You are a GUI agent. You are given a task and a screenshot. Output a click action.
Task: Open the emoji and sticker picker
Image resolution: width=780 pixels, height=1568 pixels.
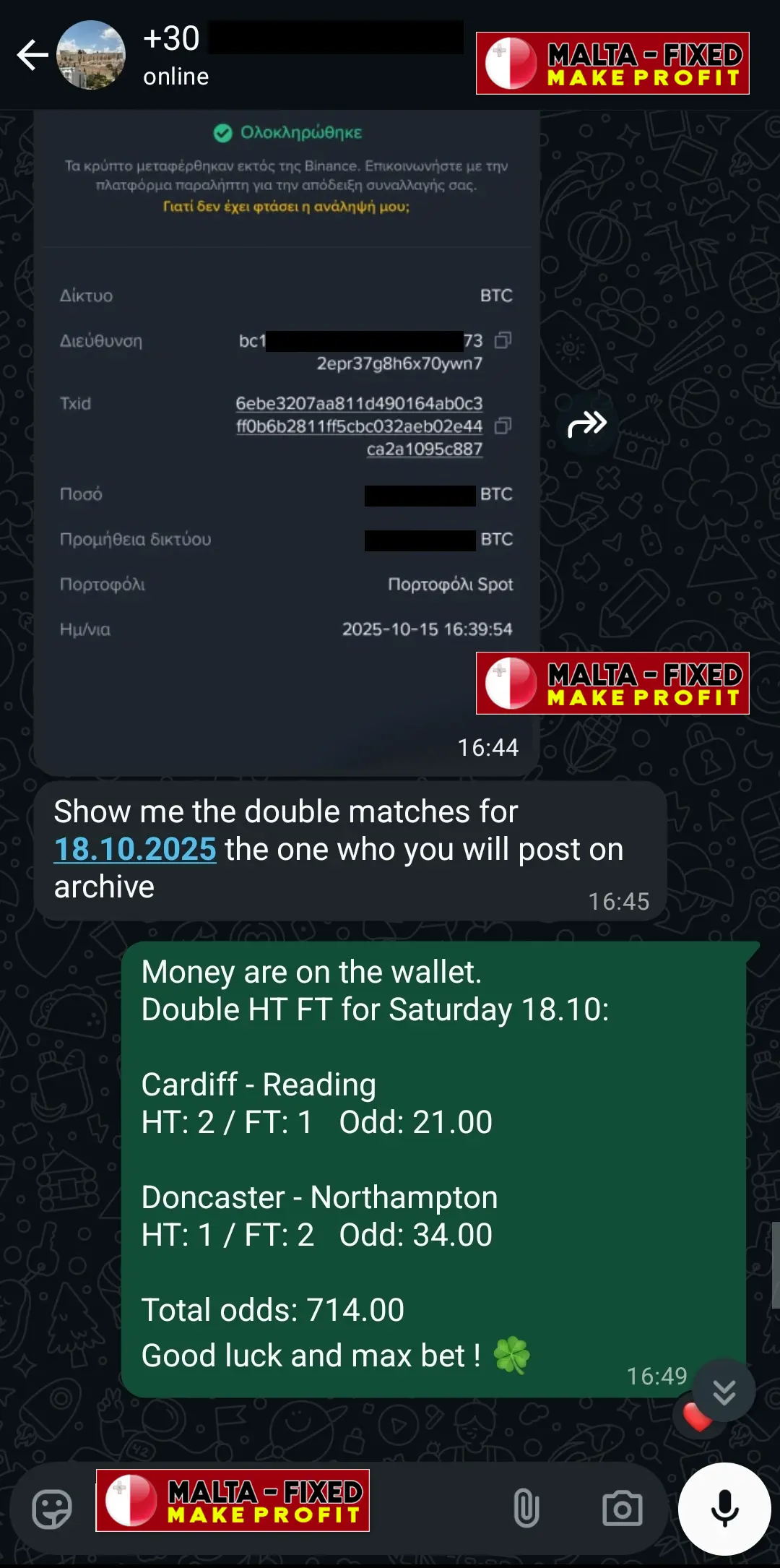point(52,1509)
